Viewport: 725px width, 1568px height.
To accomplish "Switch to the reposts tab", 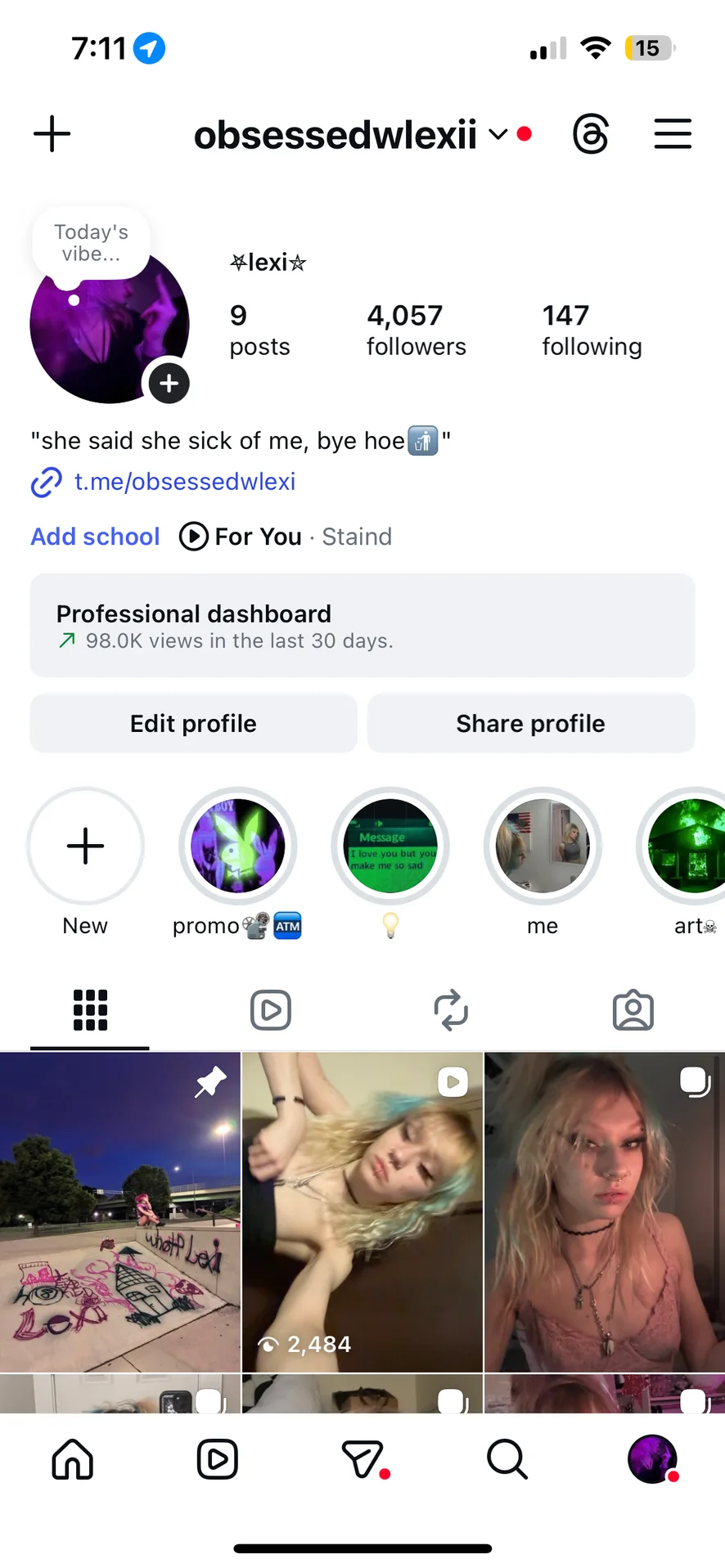I will pos(451,1010).
